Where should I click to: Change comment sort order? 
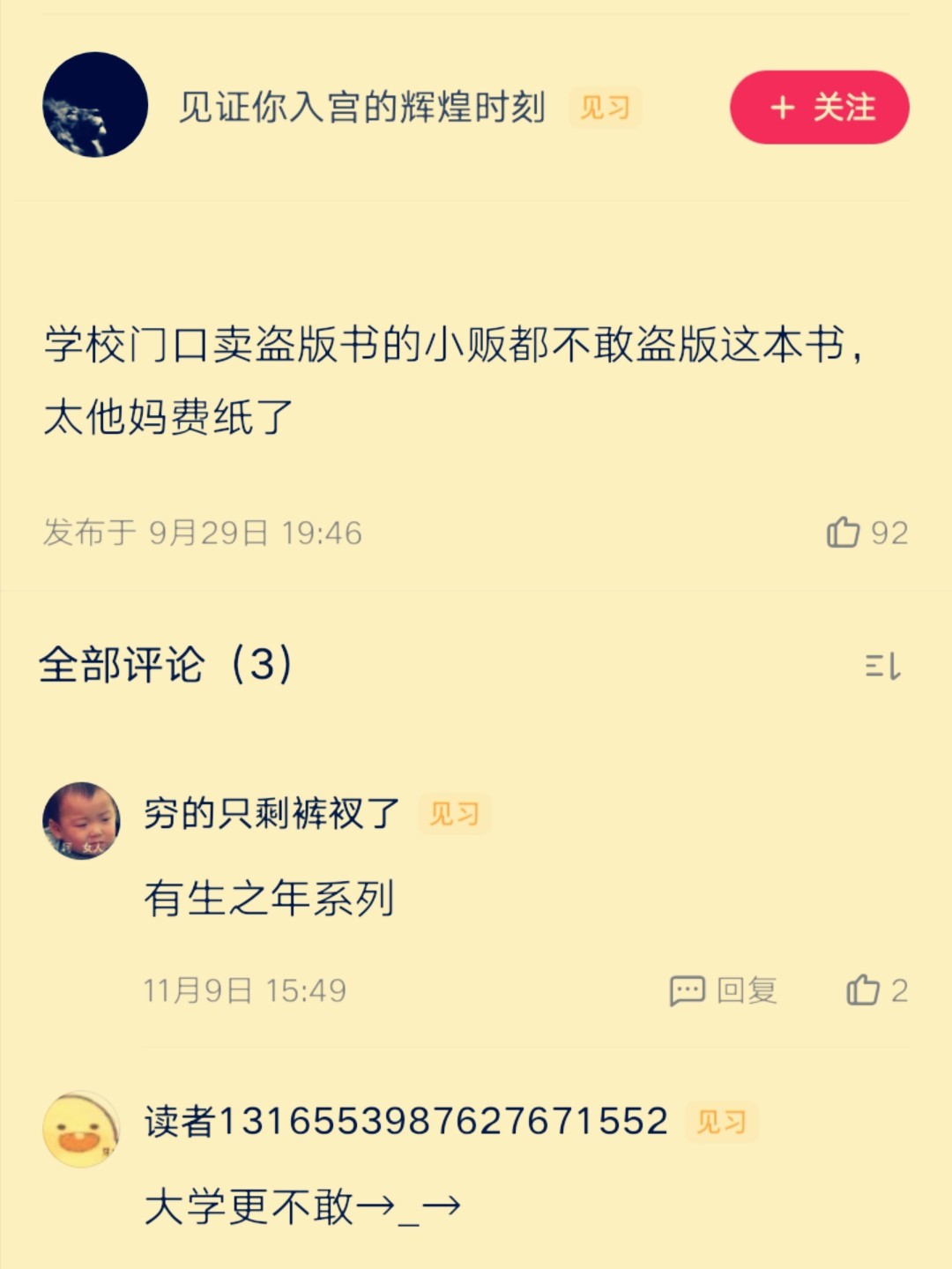pos(882,666)
